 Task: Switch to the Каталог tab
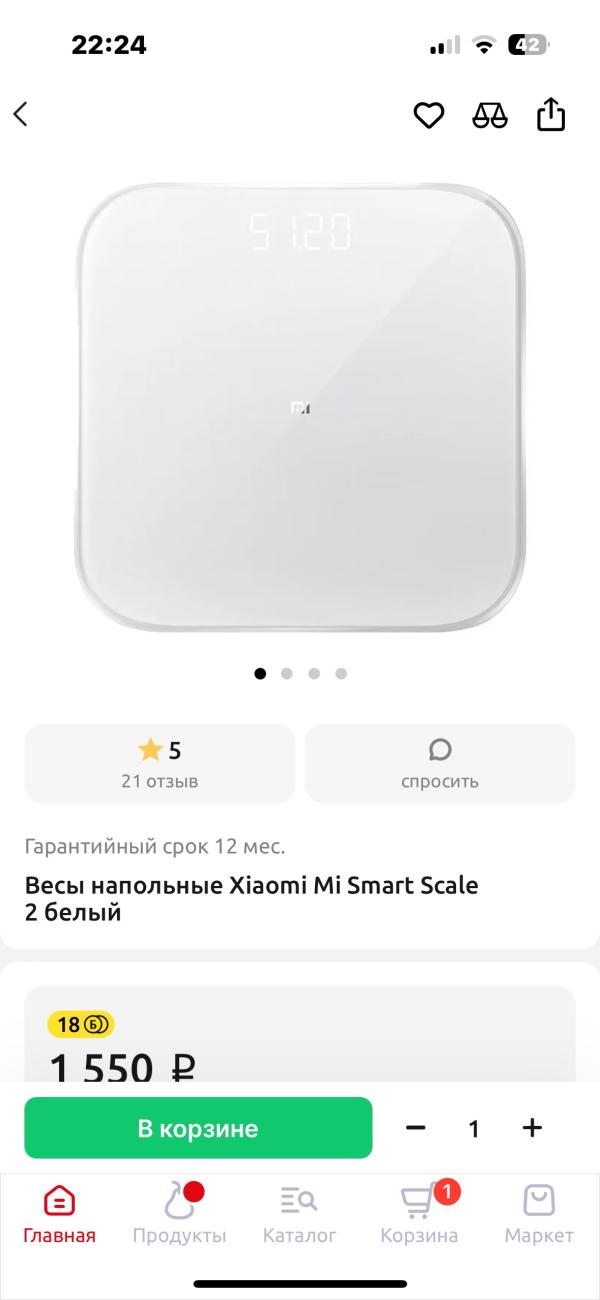(x=300, y=1214)
